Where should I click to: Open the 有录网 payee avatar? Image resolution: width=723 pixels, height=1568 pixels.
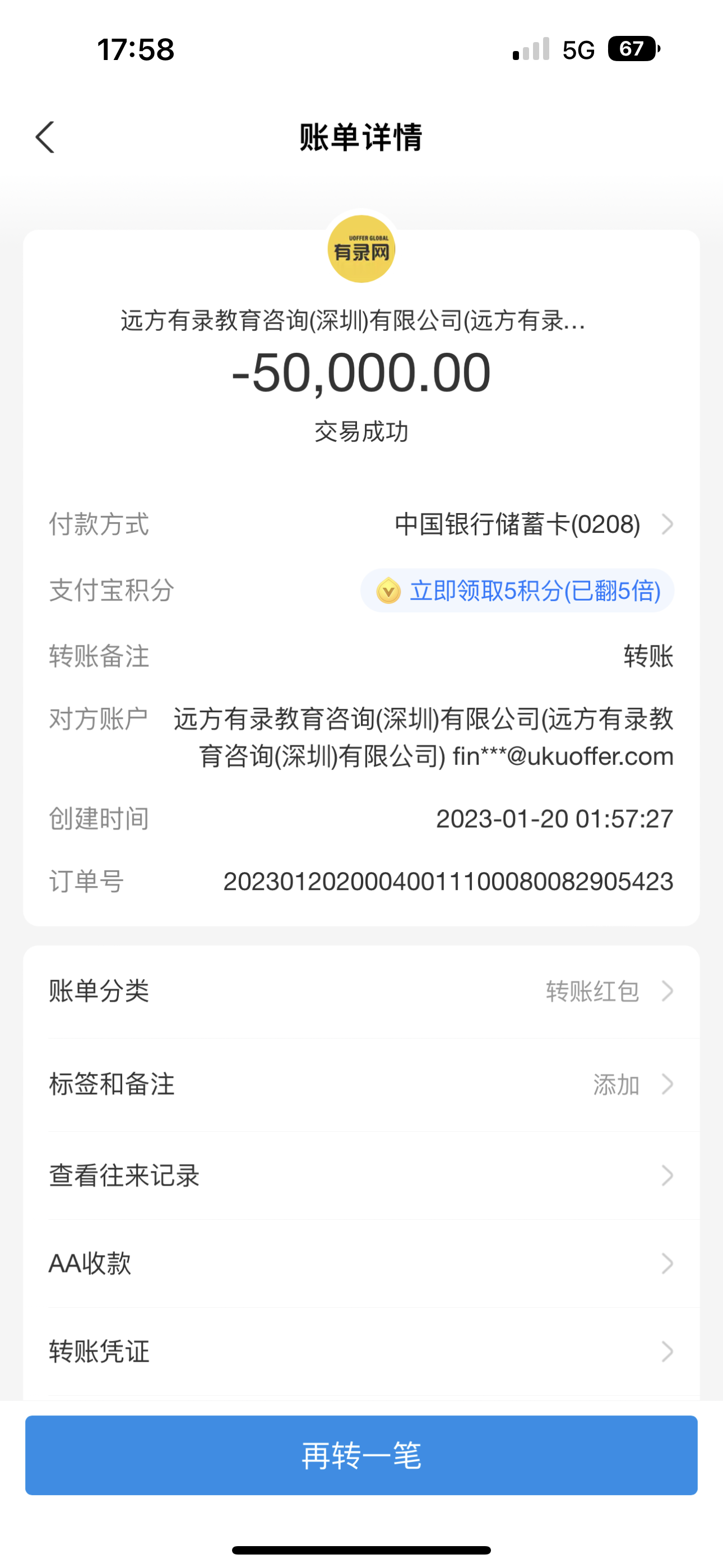coord(361,250)
